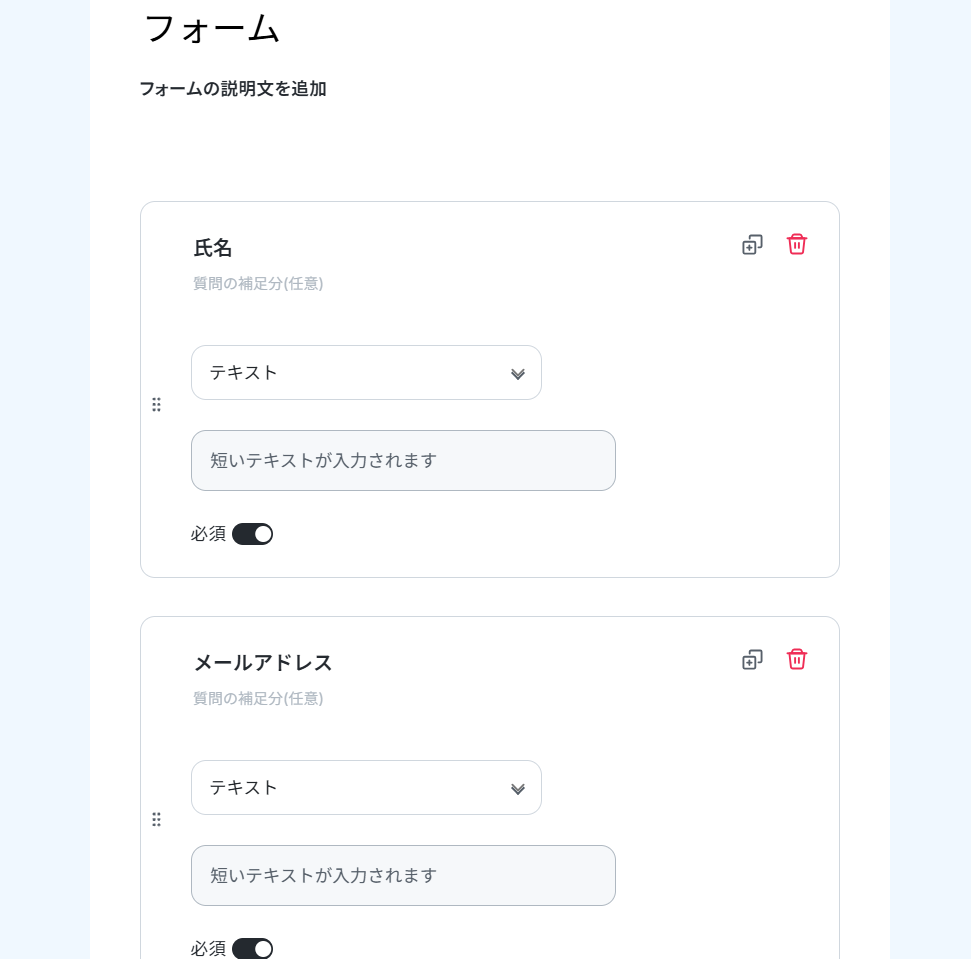
Task: Delete the 氏名 question
Action: 797,244
